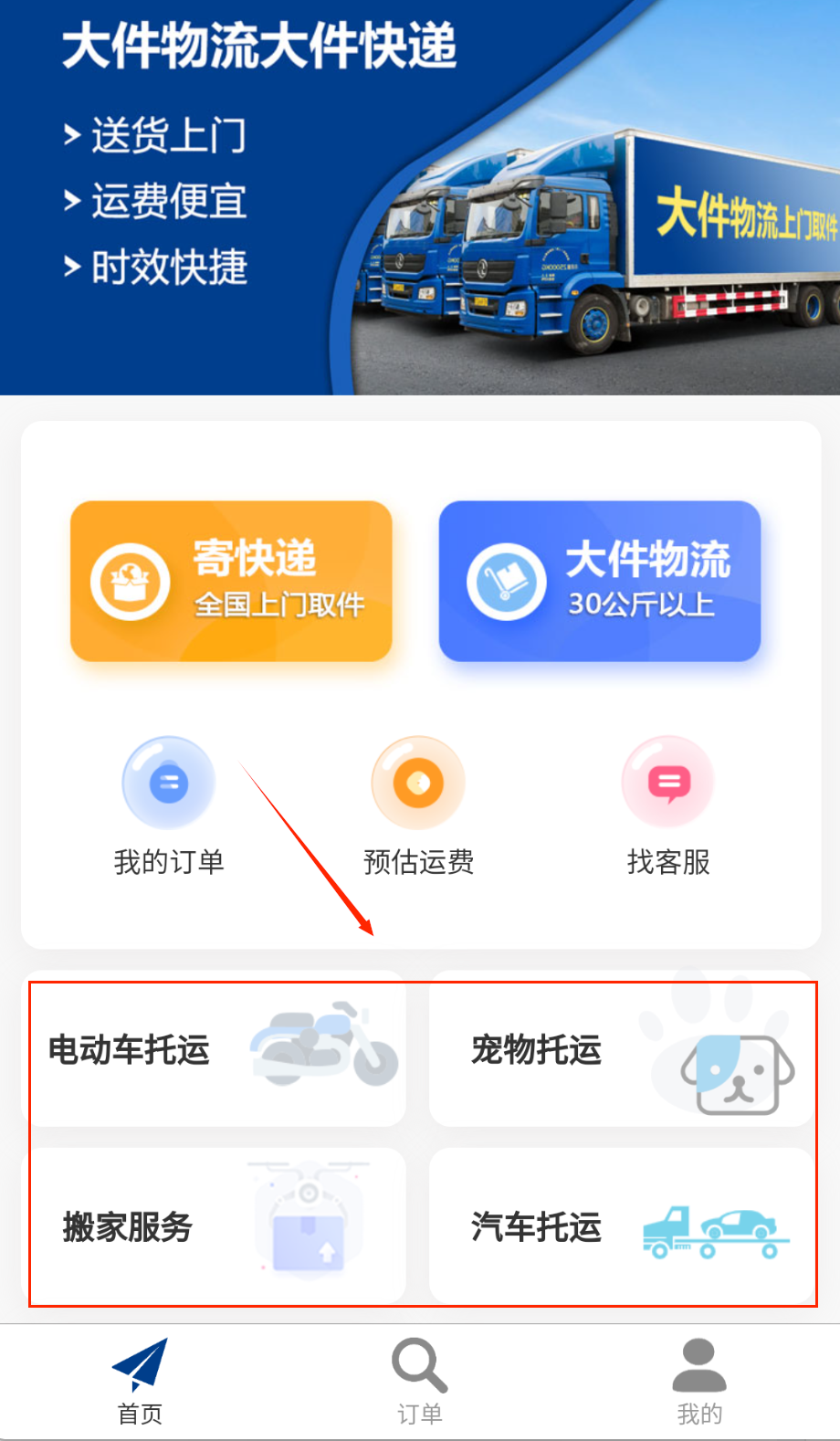The image size is (840, 1441).
Task: Contact 找客服 customer service
Action: point(668,805)
